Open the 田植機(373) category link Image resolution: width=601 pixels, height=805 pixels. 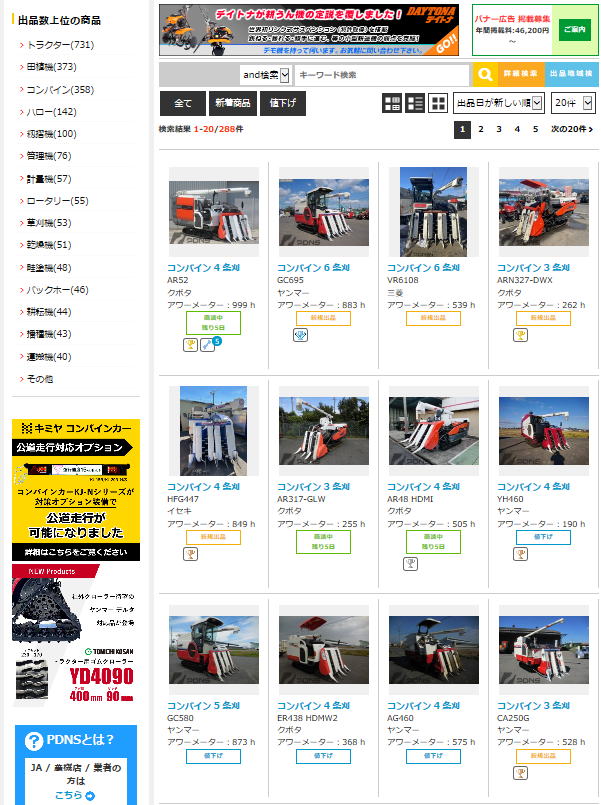[51, 67]
